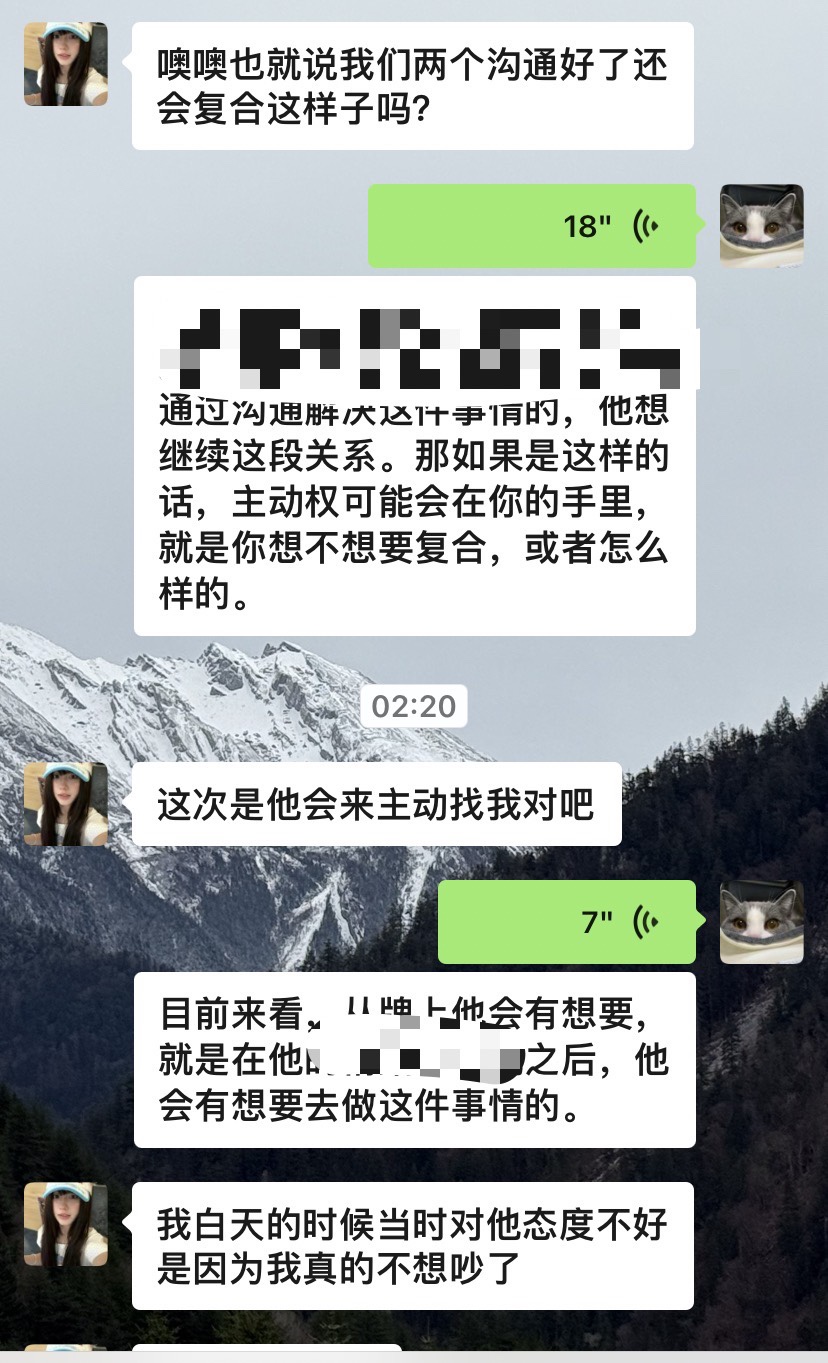Open girl's avatar beside 噢噢也就说我们两个 message

click(66, 64)
